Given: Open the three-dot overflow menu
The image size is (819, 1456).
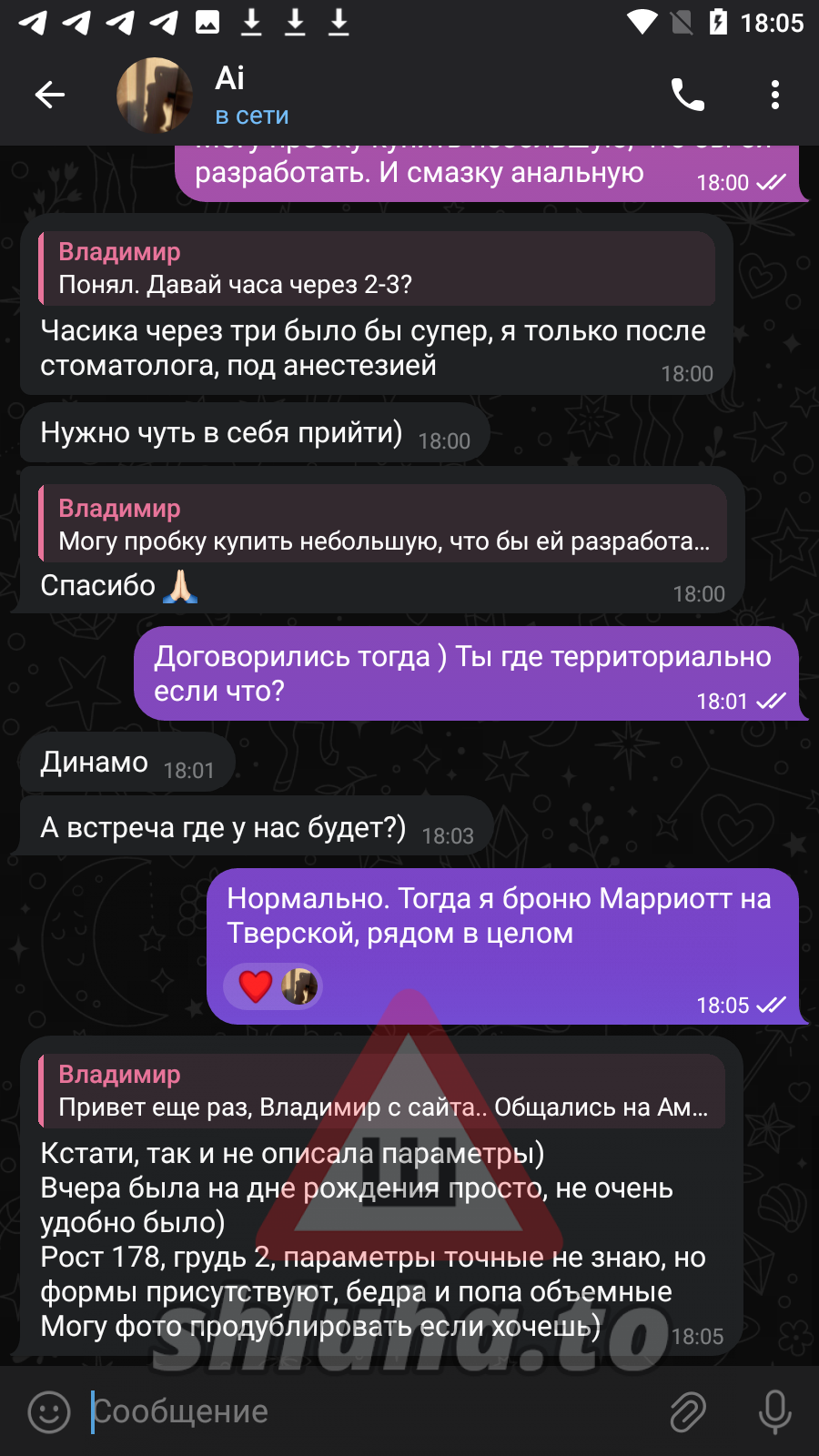Looking at the screenshot, I should pos(775,95).
